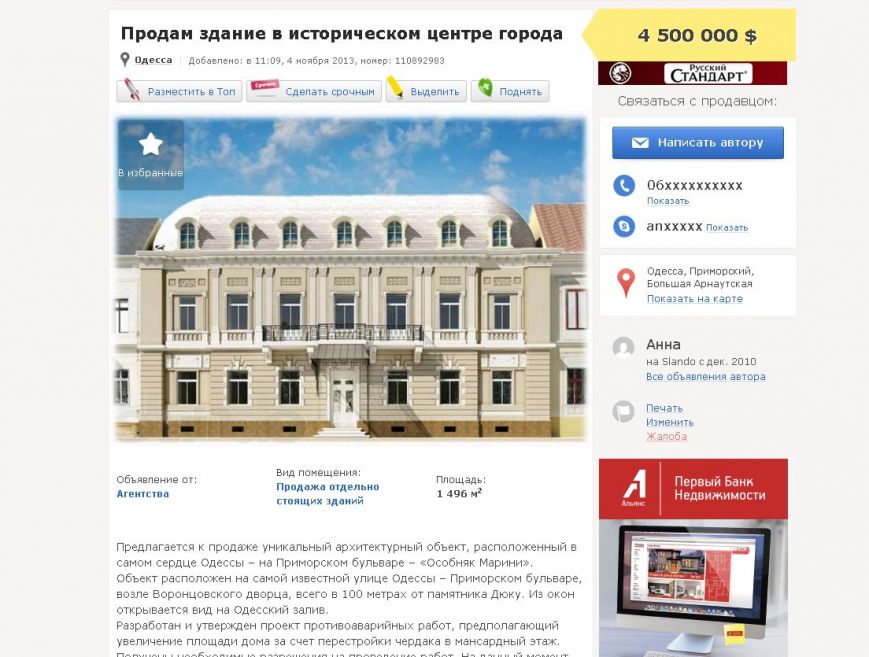The height and width of the screenshot is (657, 869).
Task: Tap "Разместить в Топ" button
Action: pyautogui.click(x=180, y=92)
